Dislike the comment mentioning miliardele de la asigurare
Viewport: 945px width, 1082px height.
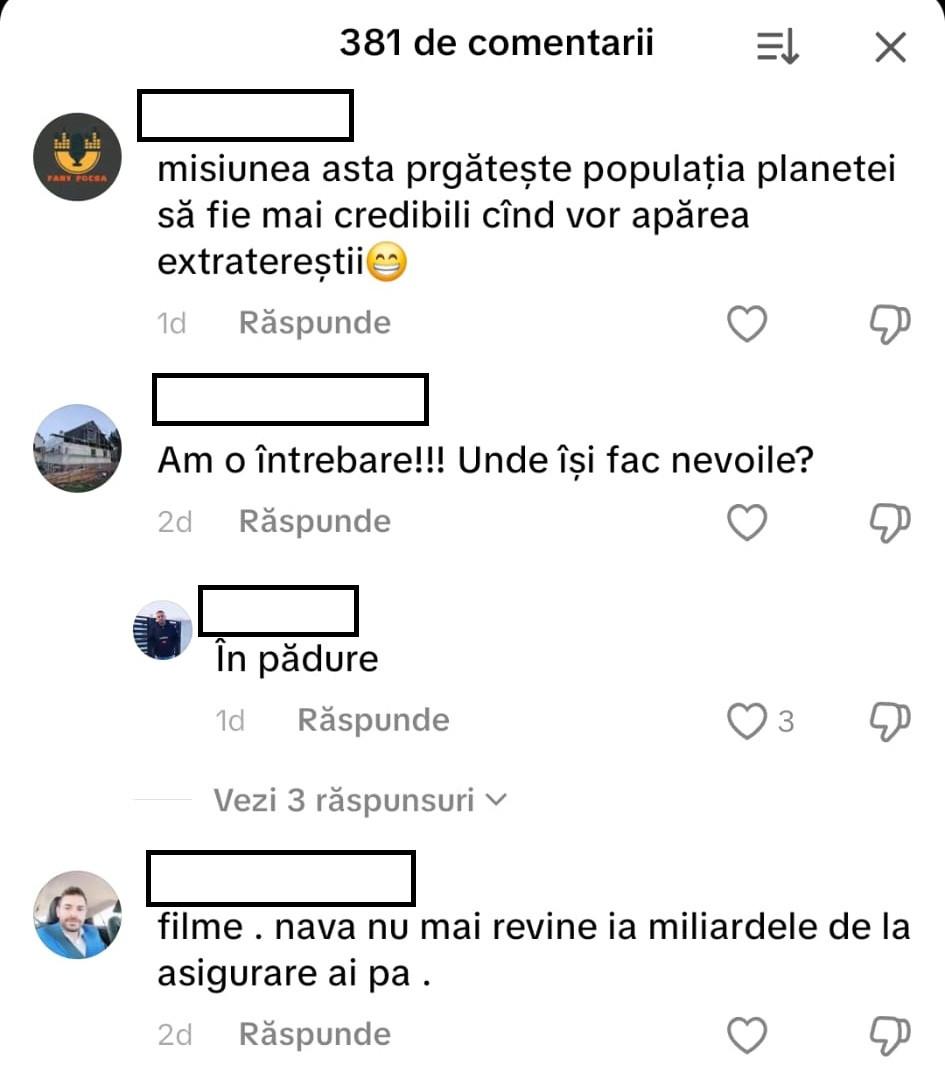coord(891,1033)
